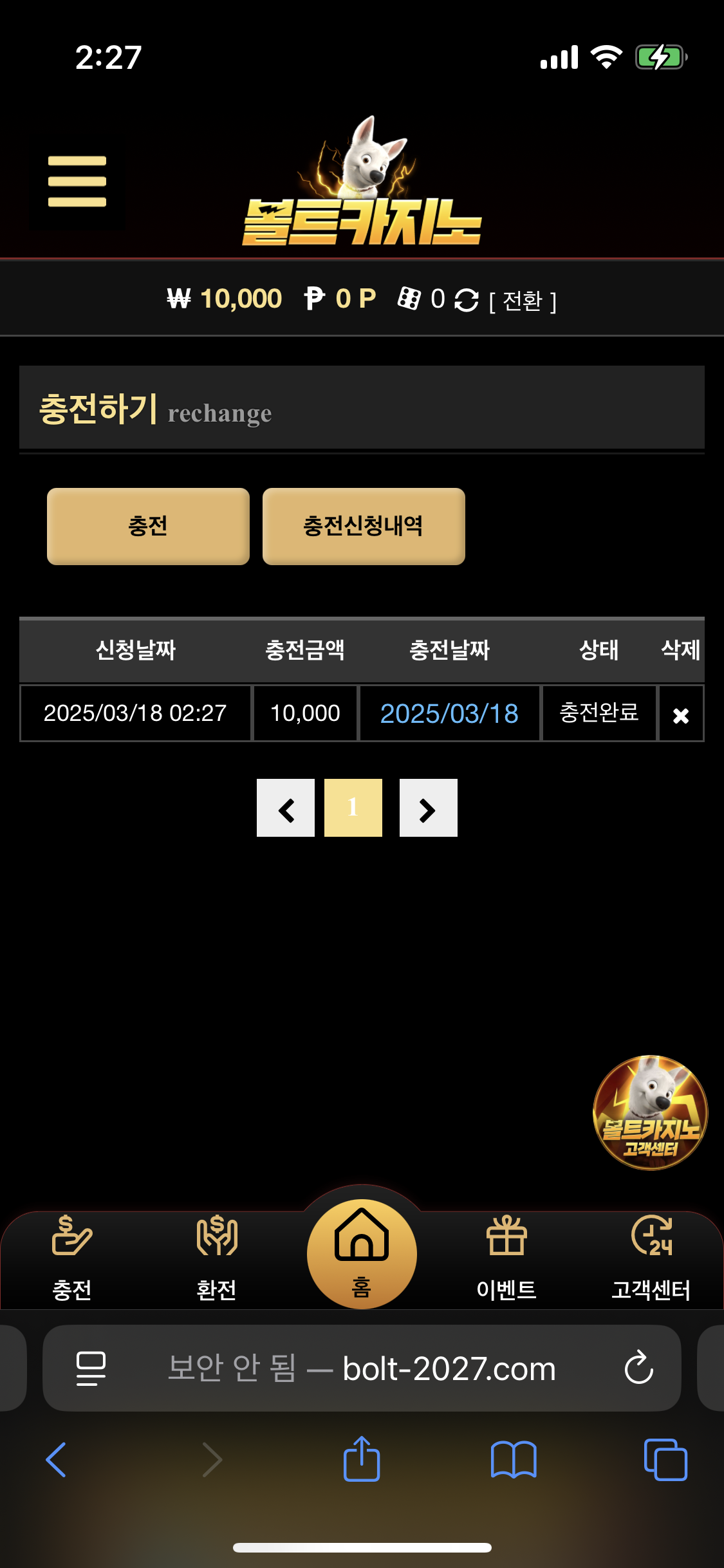
Task: Reload the page in Safari
Action: [x=638, y=1368]
